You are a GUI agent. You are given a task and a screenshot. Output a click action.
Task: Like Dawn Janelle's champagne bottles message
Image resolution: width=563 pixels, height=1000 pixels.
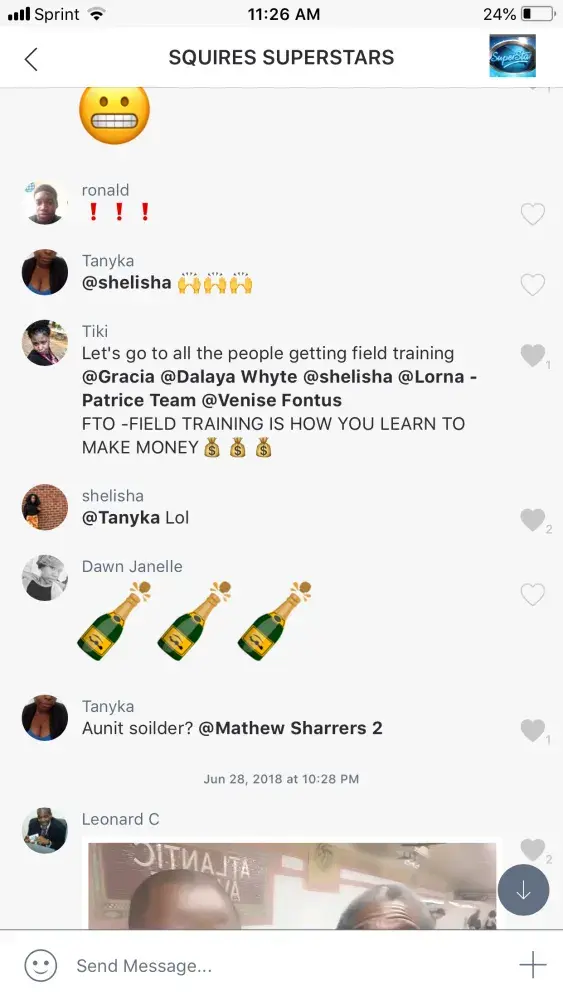pos(532,594)
